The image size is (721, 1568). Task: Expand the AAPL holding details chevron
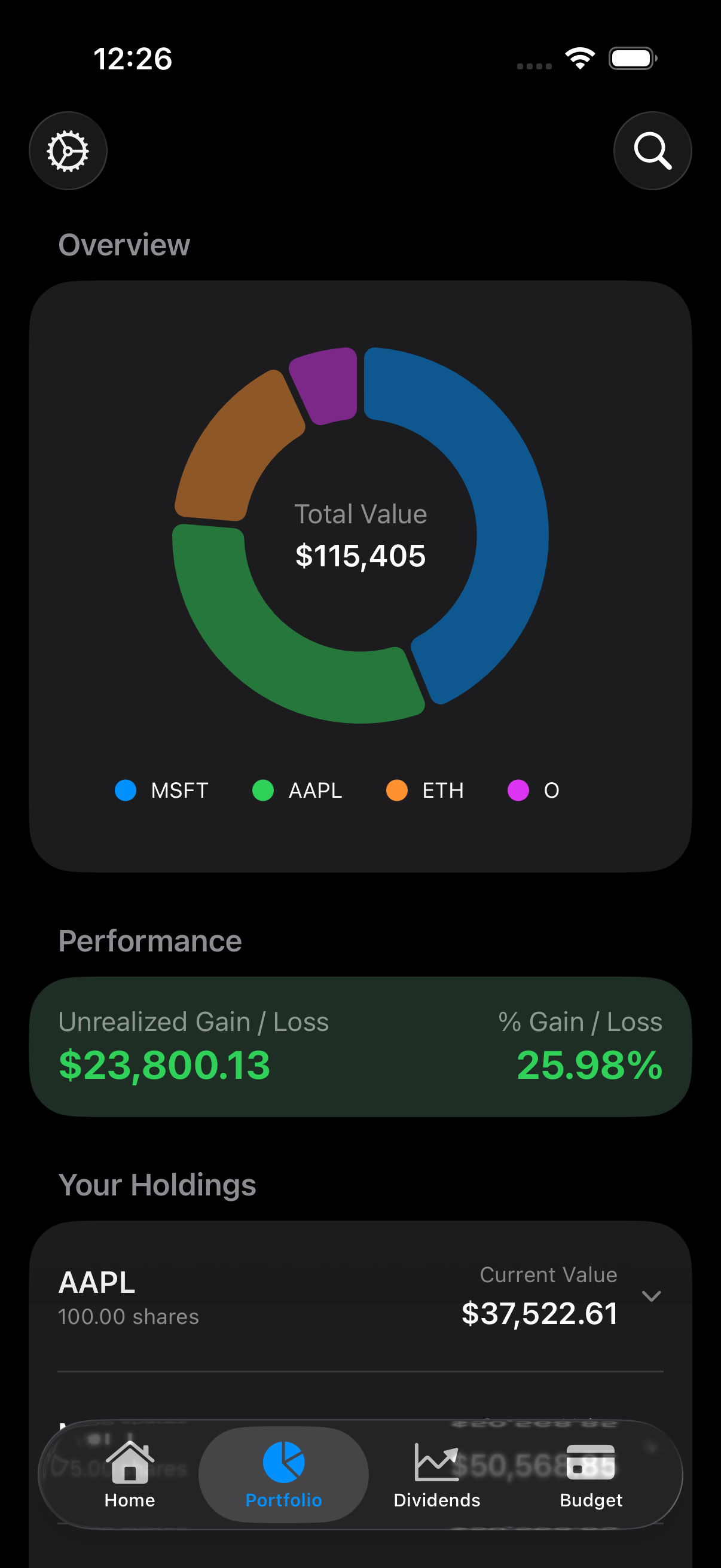click(x=652, y=1296)
